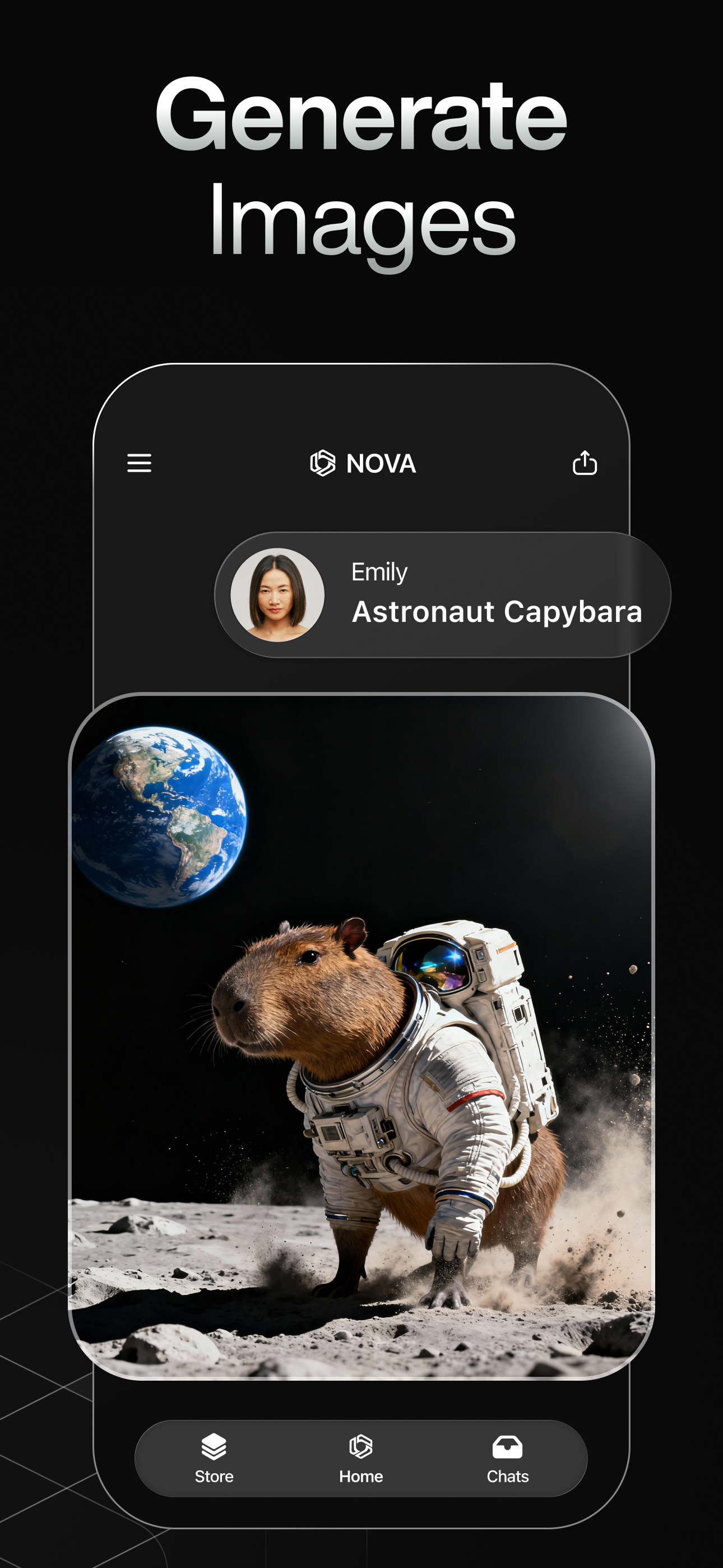
Task: Tap Emily's profile avatar
Action: click(277, 594)
